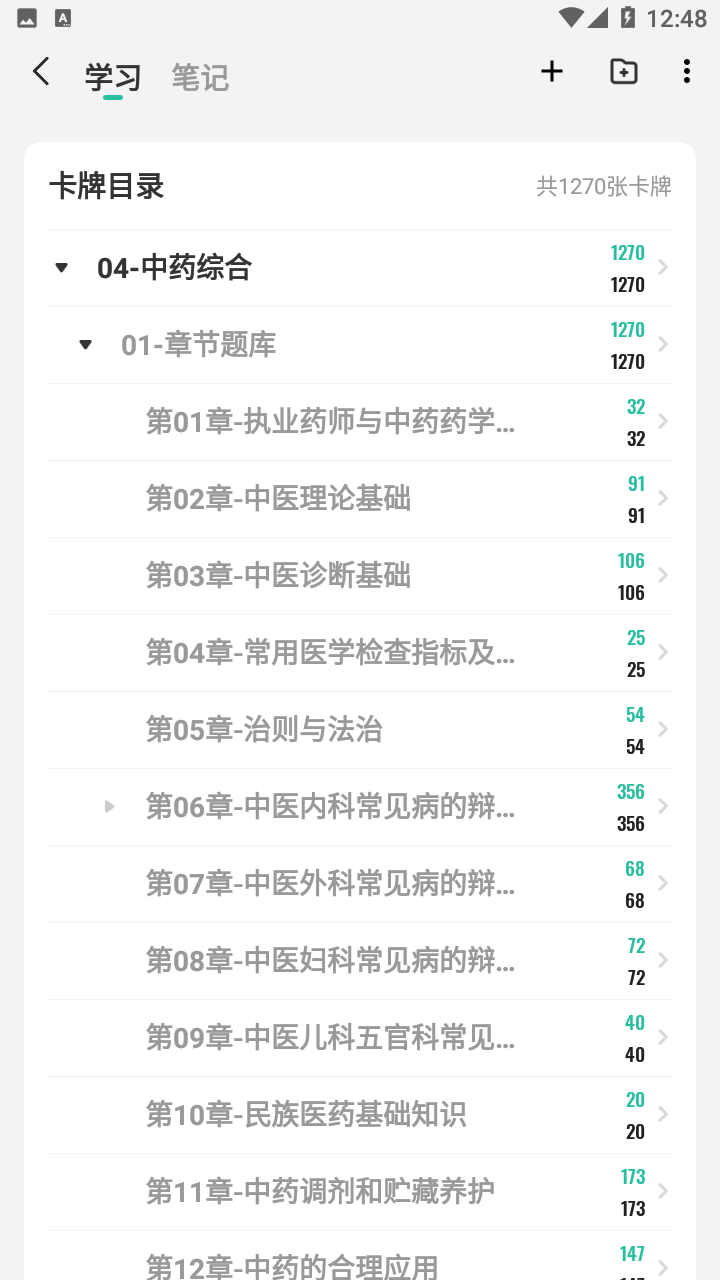720x1280 pixels.
Task: Open 第01章-执业药师与中药药学
Action: pos(360,422)
